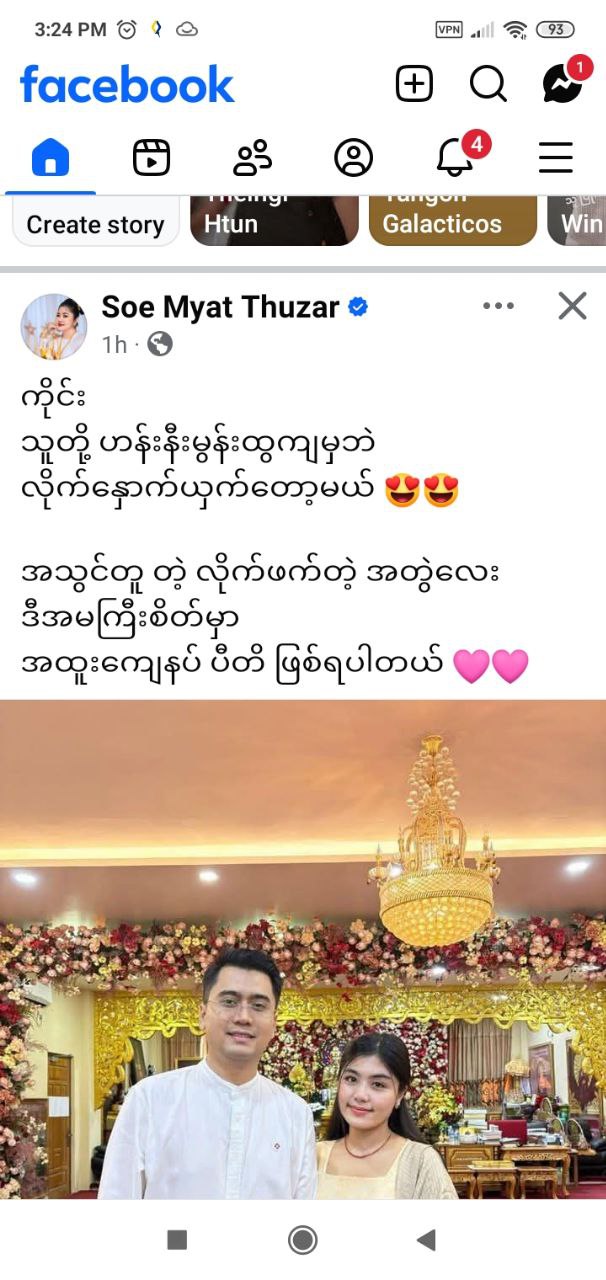Screen dimensions: 606x1280
Task: Switch to the Reels video tab
Action: (151, 158)
